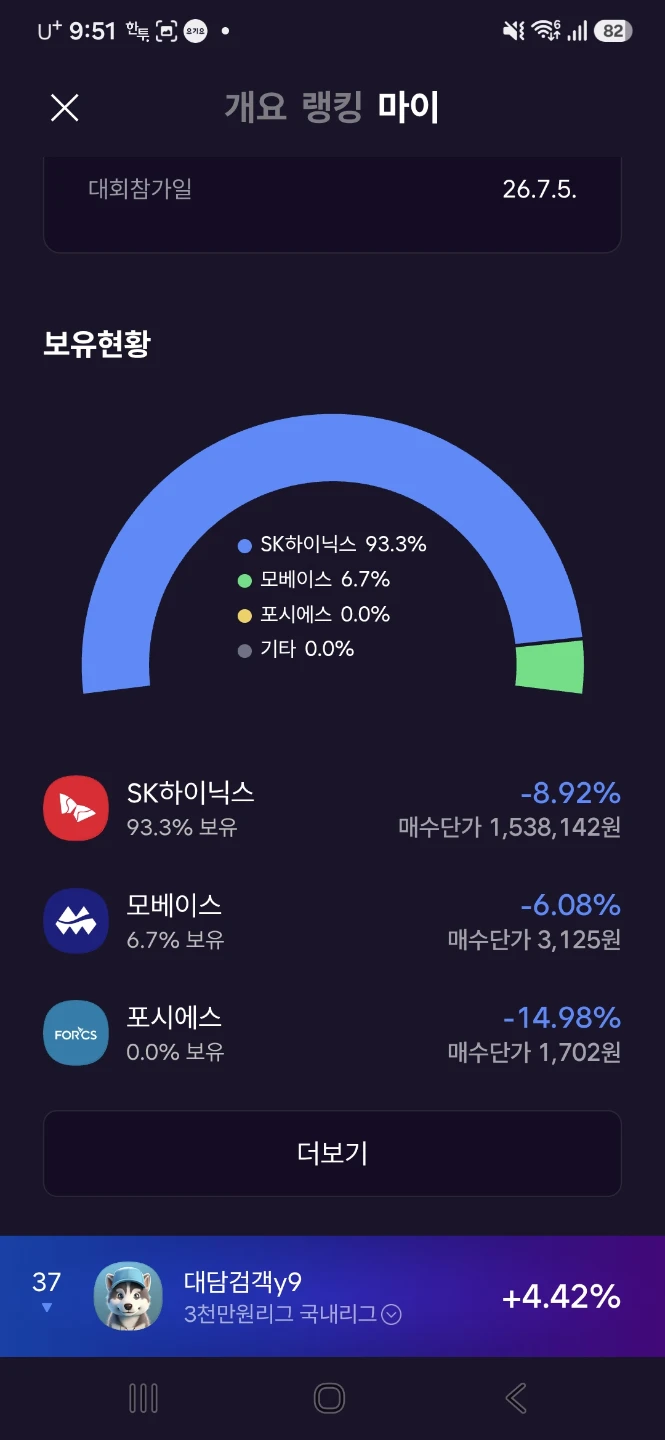Switch to the 랭킹 tab

(330, 108)
